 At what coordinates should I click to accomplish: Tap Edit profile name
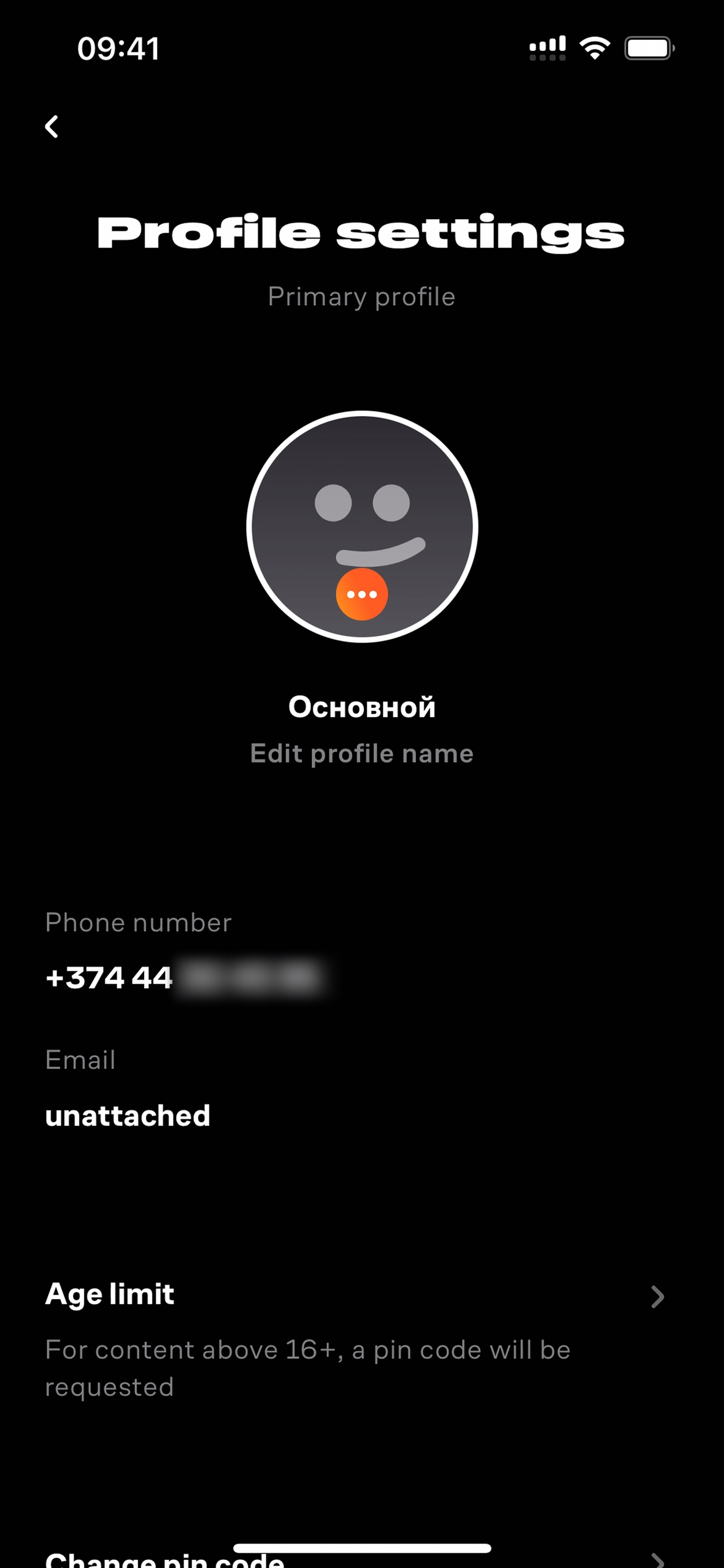[x=361, y=753]
